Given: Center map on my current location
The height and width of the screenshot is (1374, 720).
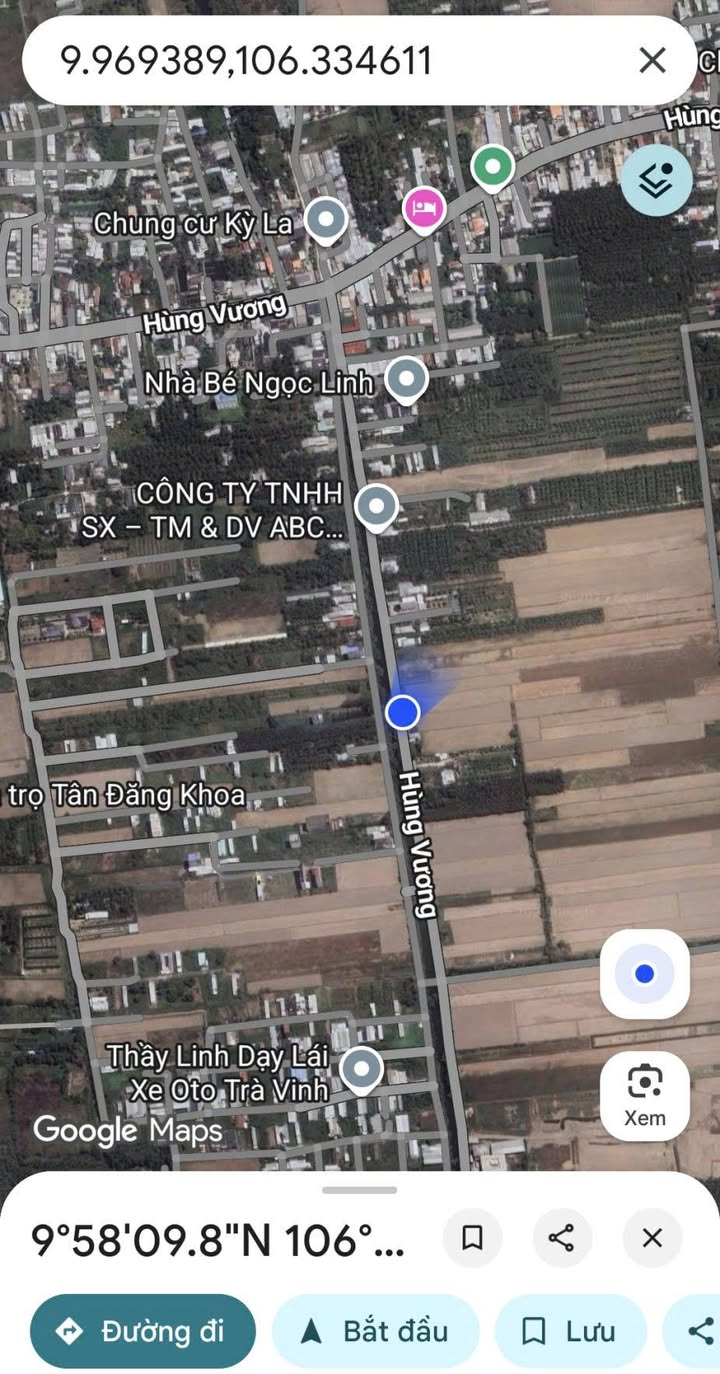Looking at the screenshot, I should click(x=645, y=974).
